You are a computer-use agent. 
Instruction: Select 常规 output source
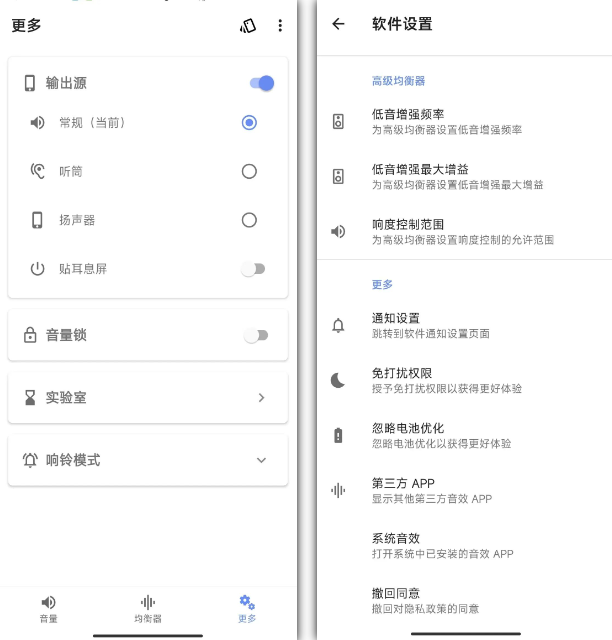pos(249,122)
